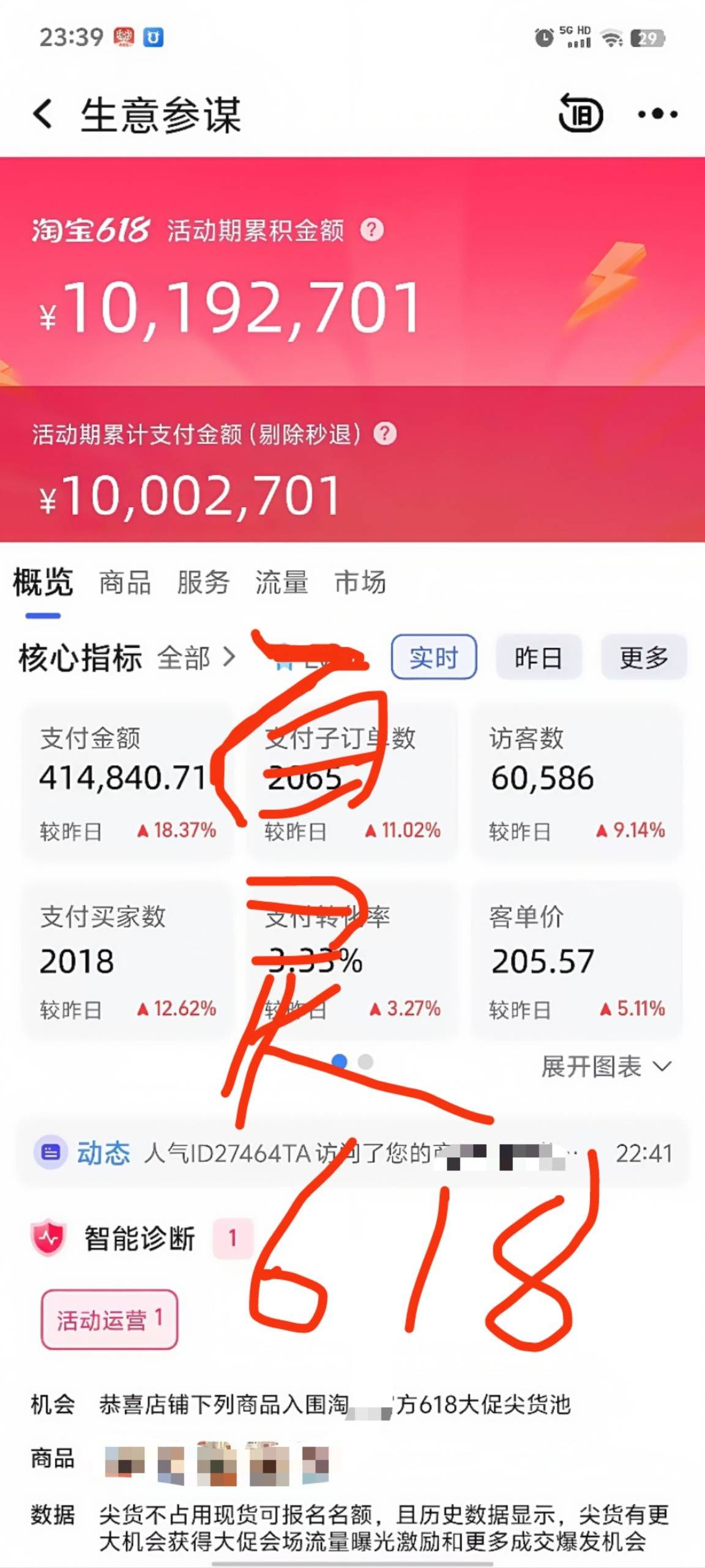Open the 访客数 metric card
Screen dimensions: 705x1568
click(x=576, y=782)
